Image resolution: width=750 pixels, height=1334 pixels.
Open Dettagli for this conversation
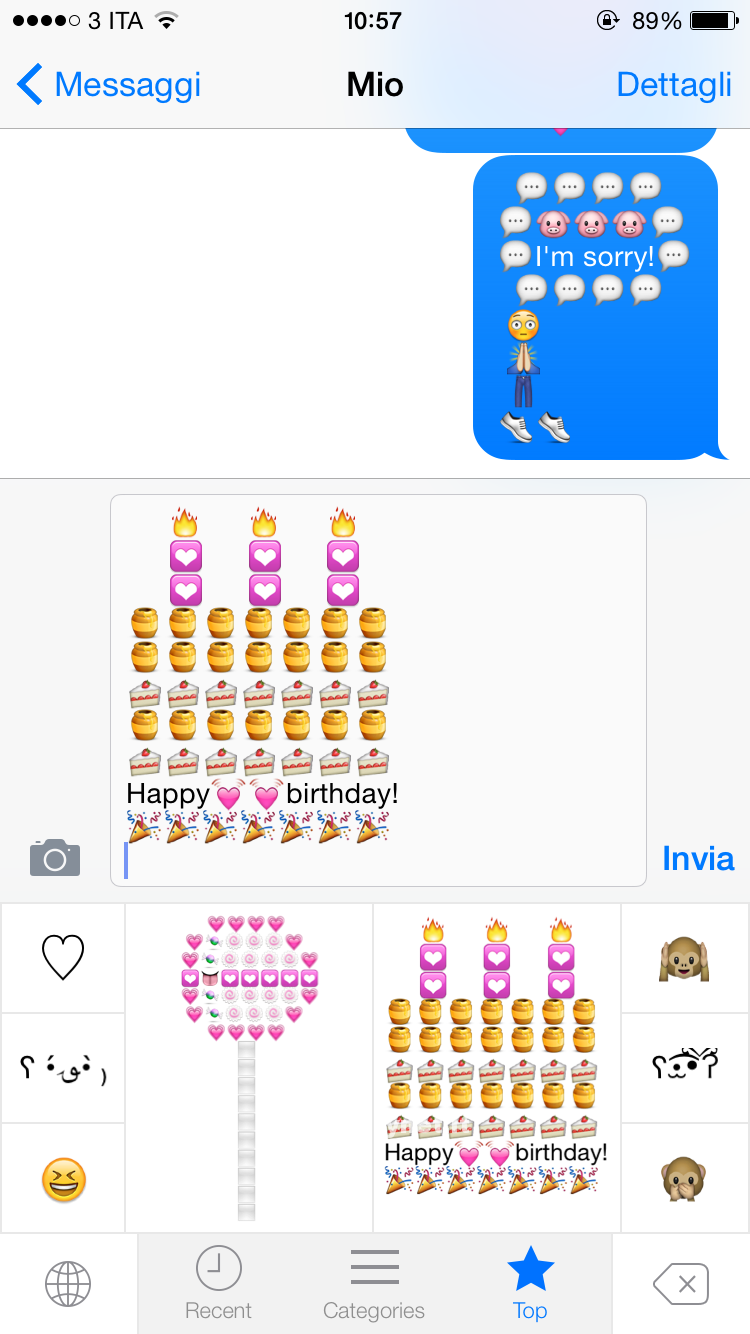pos(674,85)
